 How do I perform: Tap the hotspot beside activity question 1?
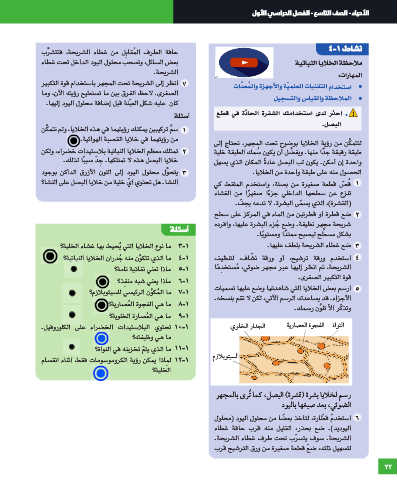(74, 141)
